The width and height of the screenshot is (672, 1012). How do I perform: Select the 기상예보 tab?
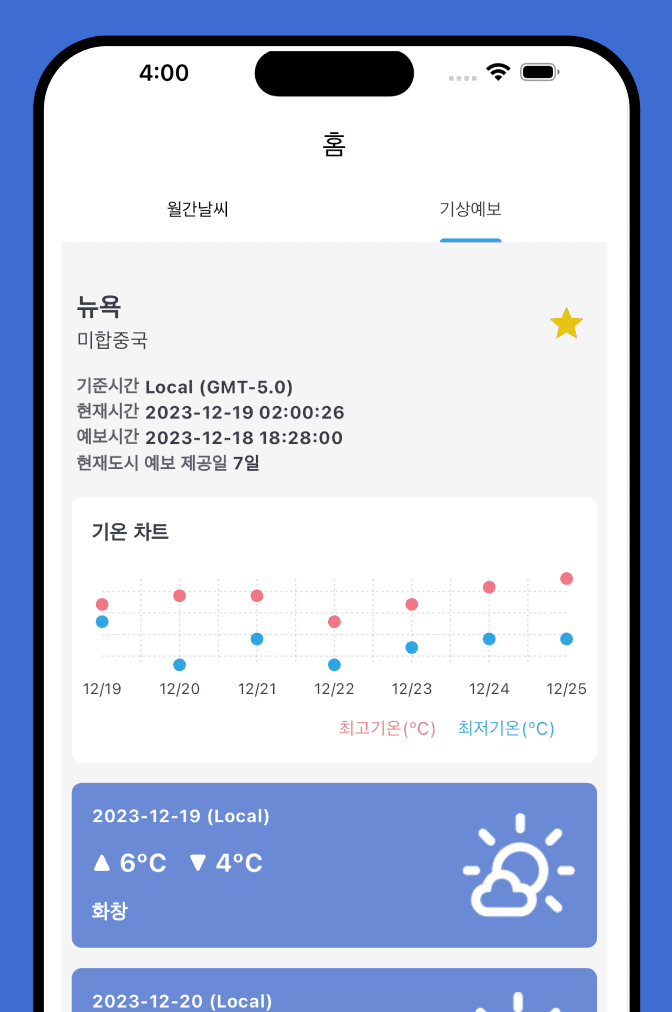pos(470,210)
